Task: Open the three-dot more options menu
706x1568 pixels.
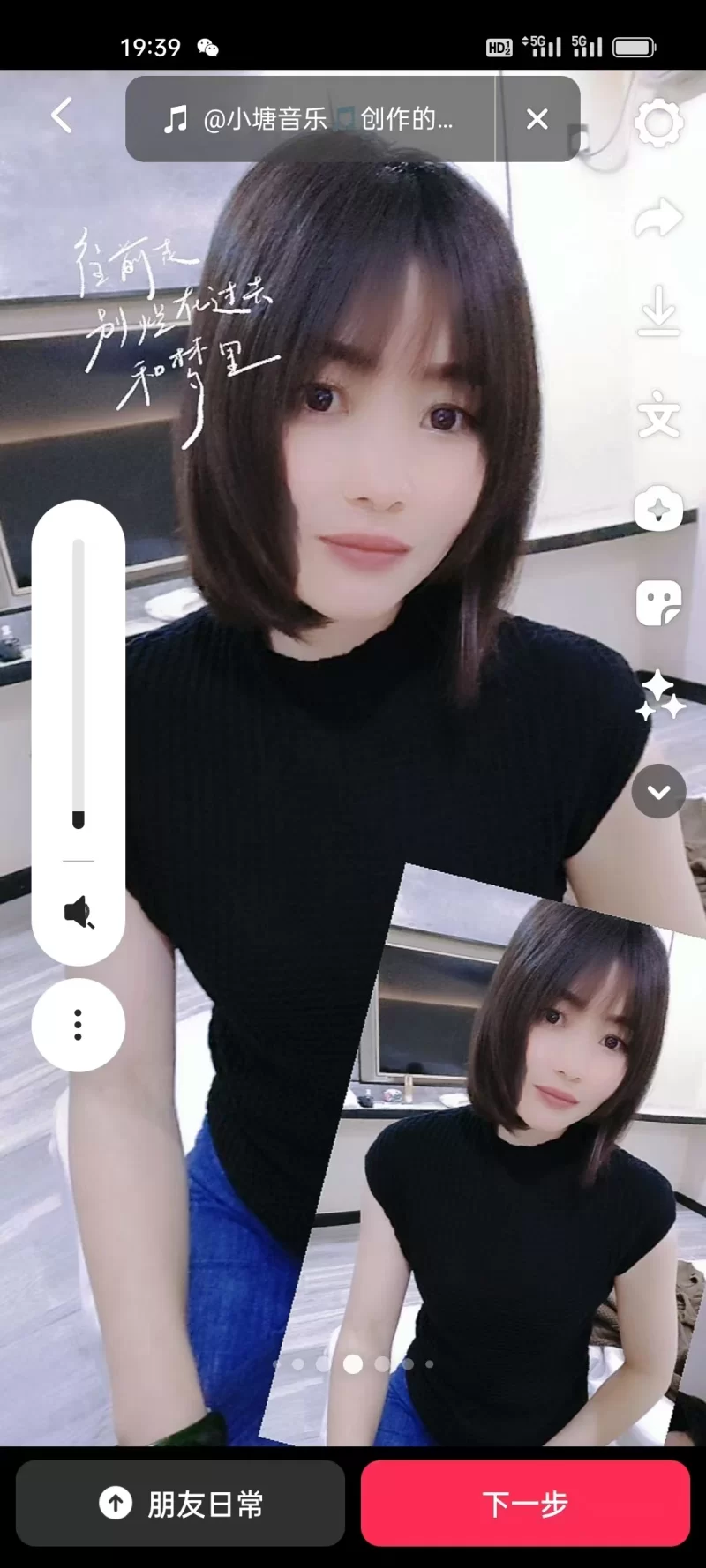Action: pyautogui.click(x=79, y=1026)
